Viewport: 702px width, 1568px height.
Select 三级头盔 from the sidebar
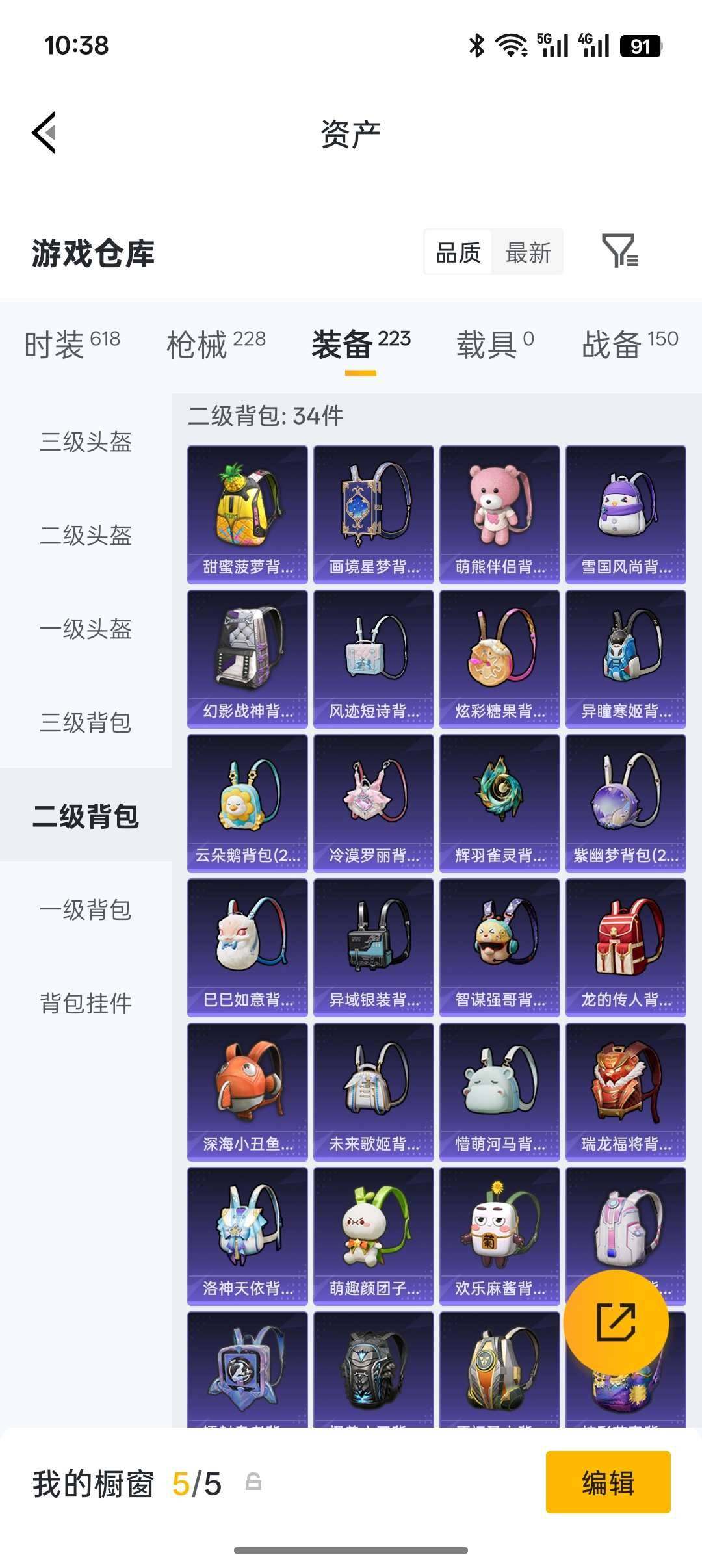pos(85,443)
